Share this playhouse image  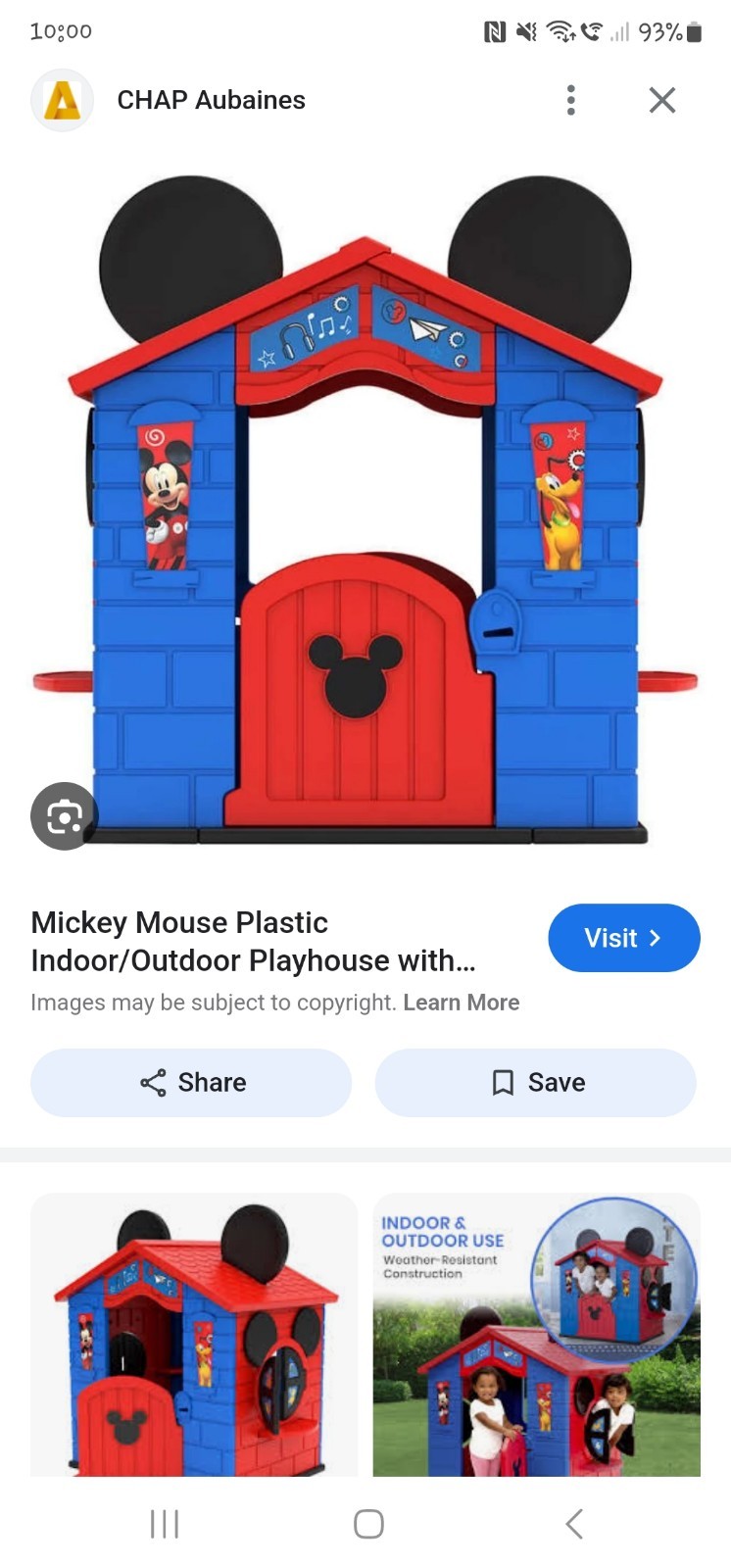click(191, 1083)
